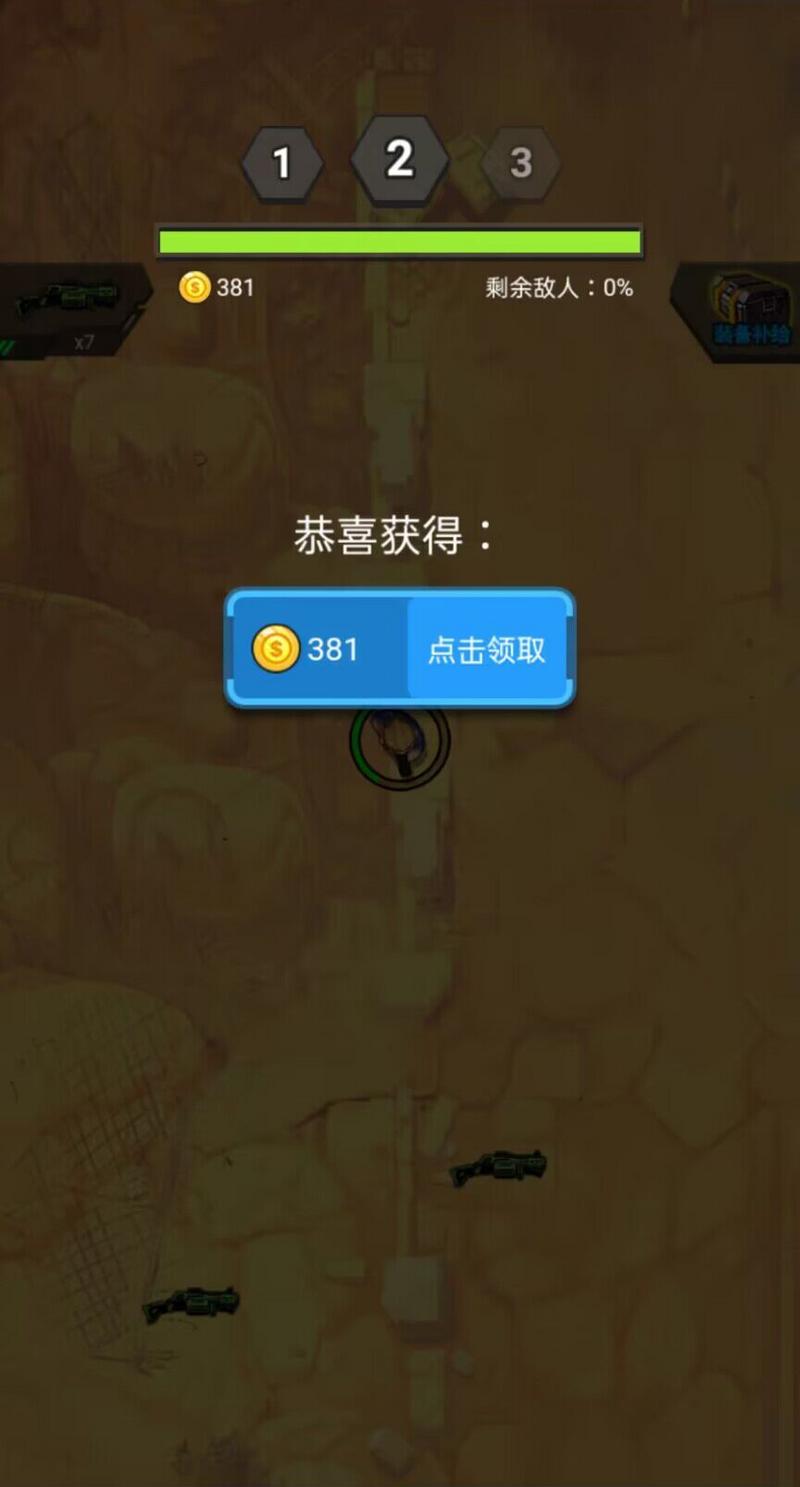The height and width of the screenshot is (1487, 800).
Task: Tap the spinning item drop below the banner
Action: (x=398, y=748)
